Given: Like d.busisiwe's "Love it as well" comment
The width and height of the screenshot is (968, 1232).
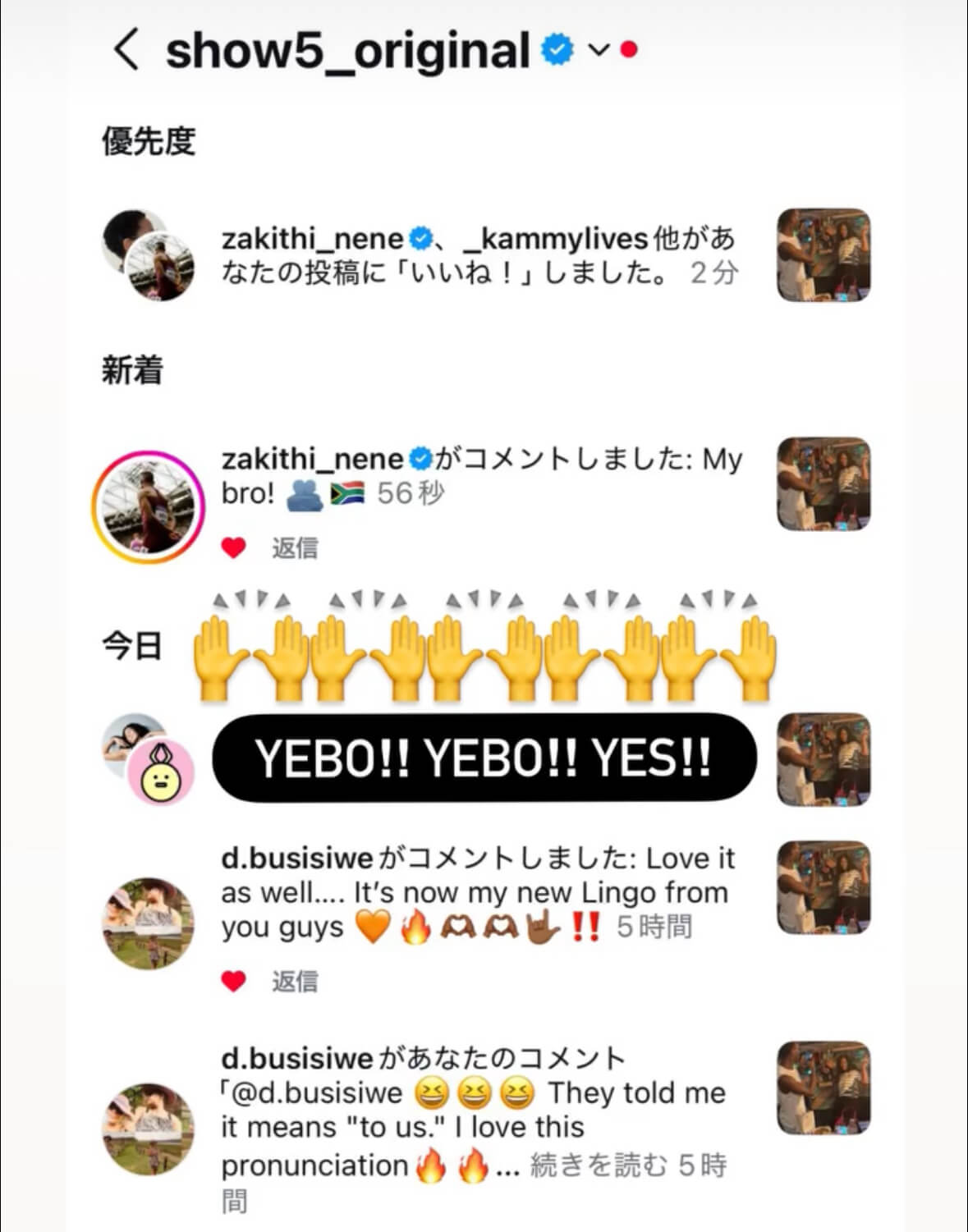Looking at the screenshot, I should tap(234, 982).
